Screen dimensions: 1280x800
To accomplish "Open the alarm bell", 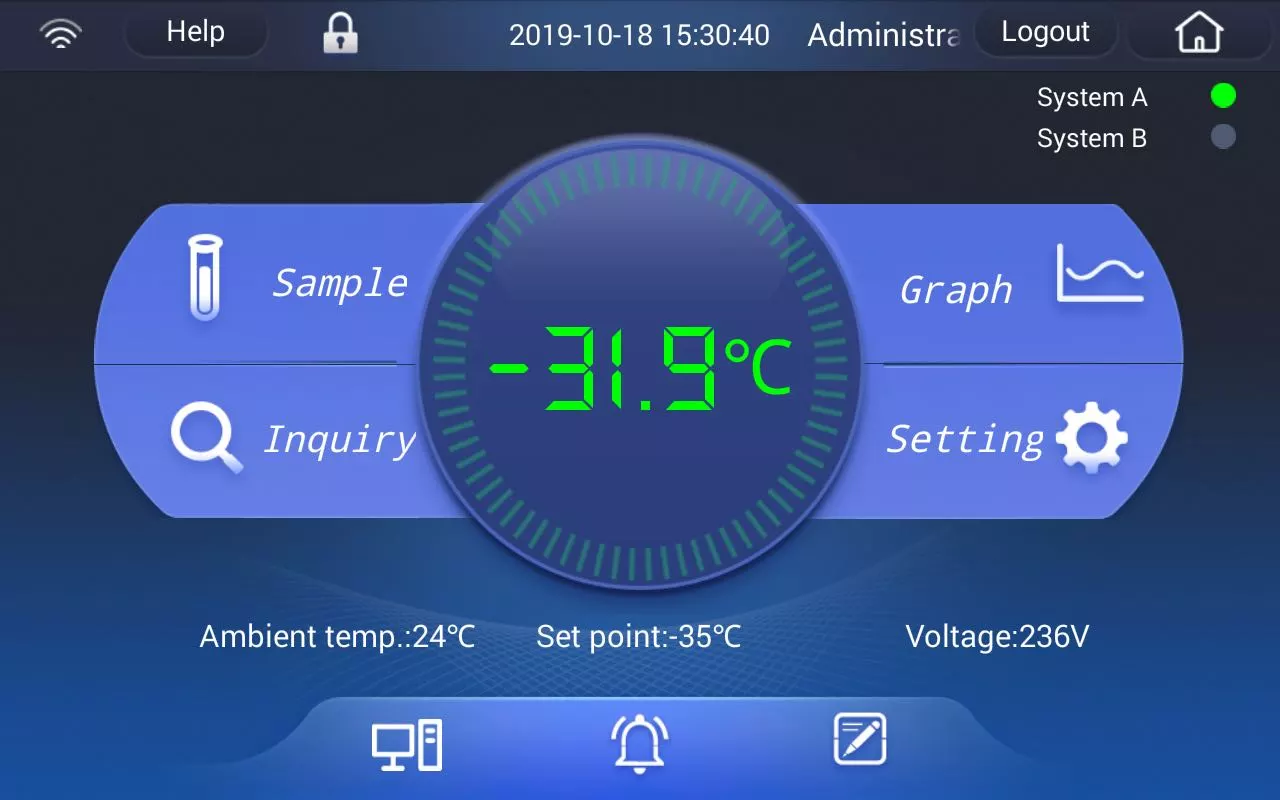I will pyautogui.click(x=640, y=745).
